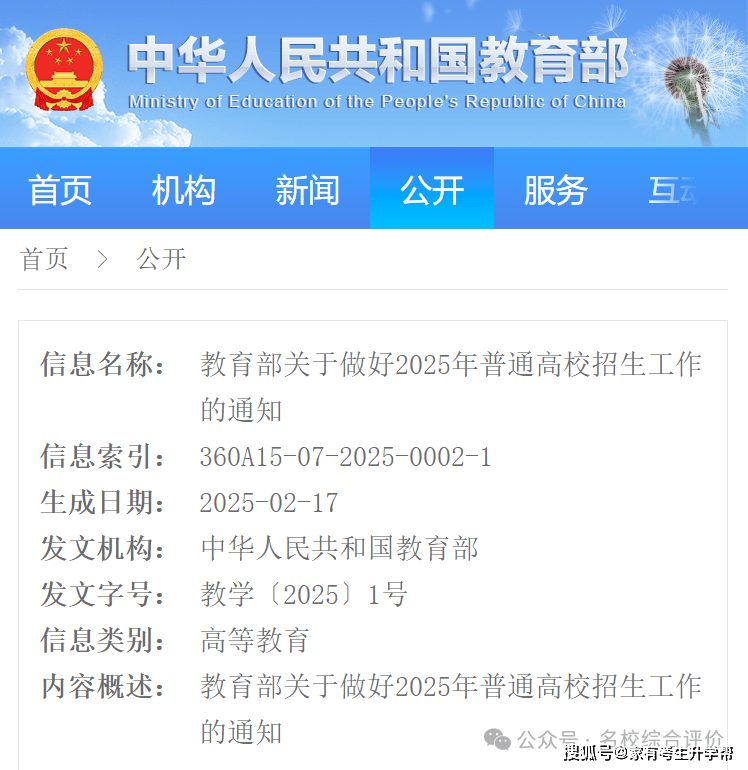Select the 公开 navigation tab
The image size is (748, 770).
(x=432, y=190)
